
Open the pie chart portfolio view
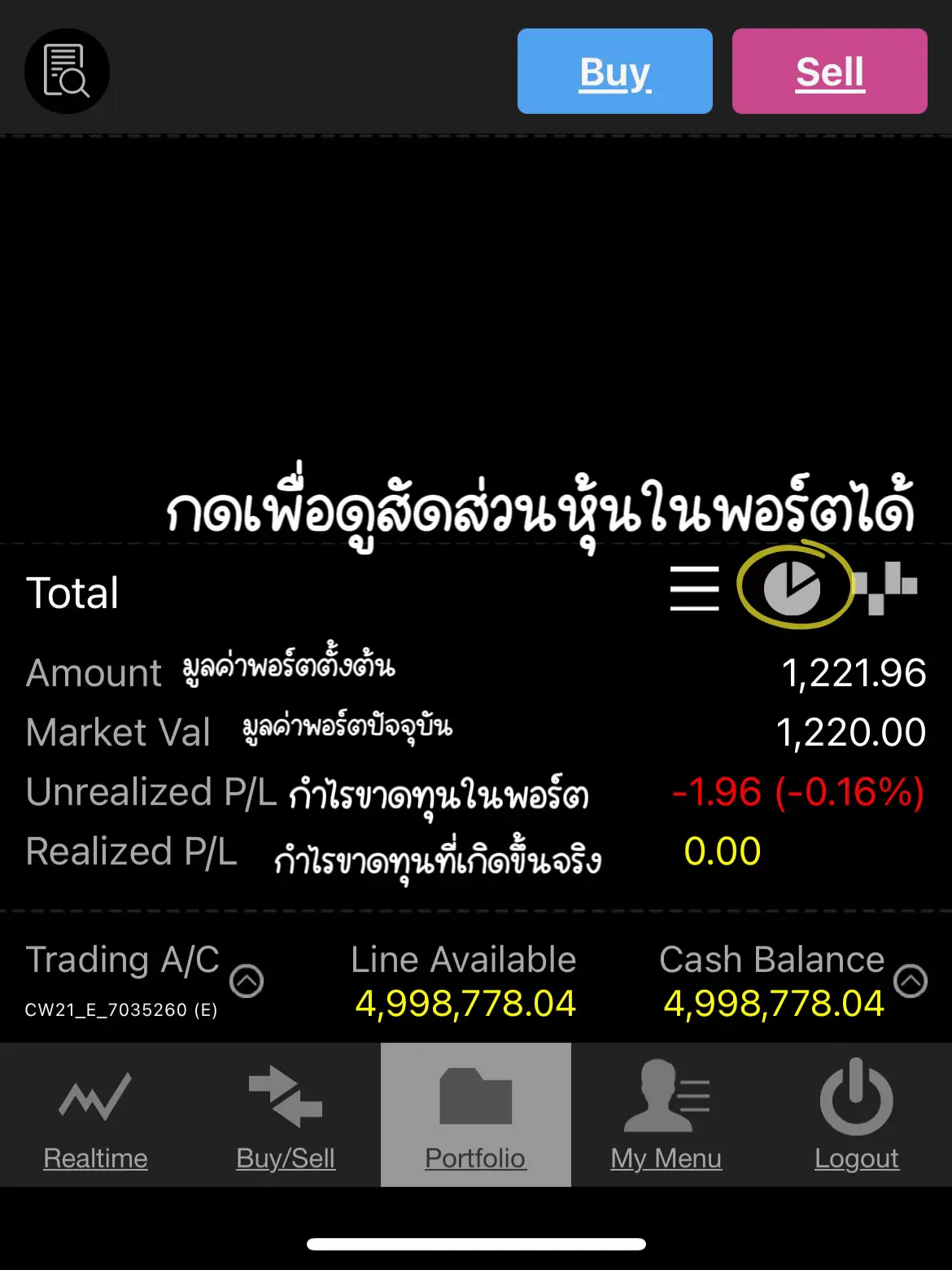[x=797, y=588]
